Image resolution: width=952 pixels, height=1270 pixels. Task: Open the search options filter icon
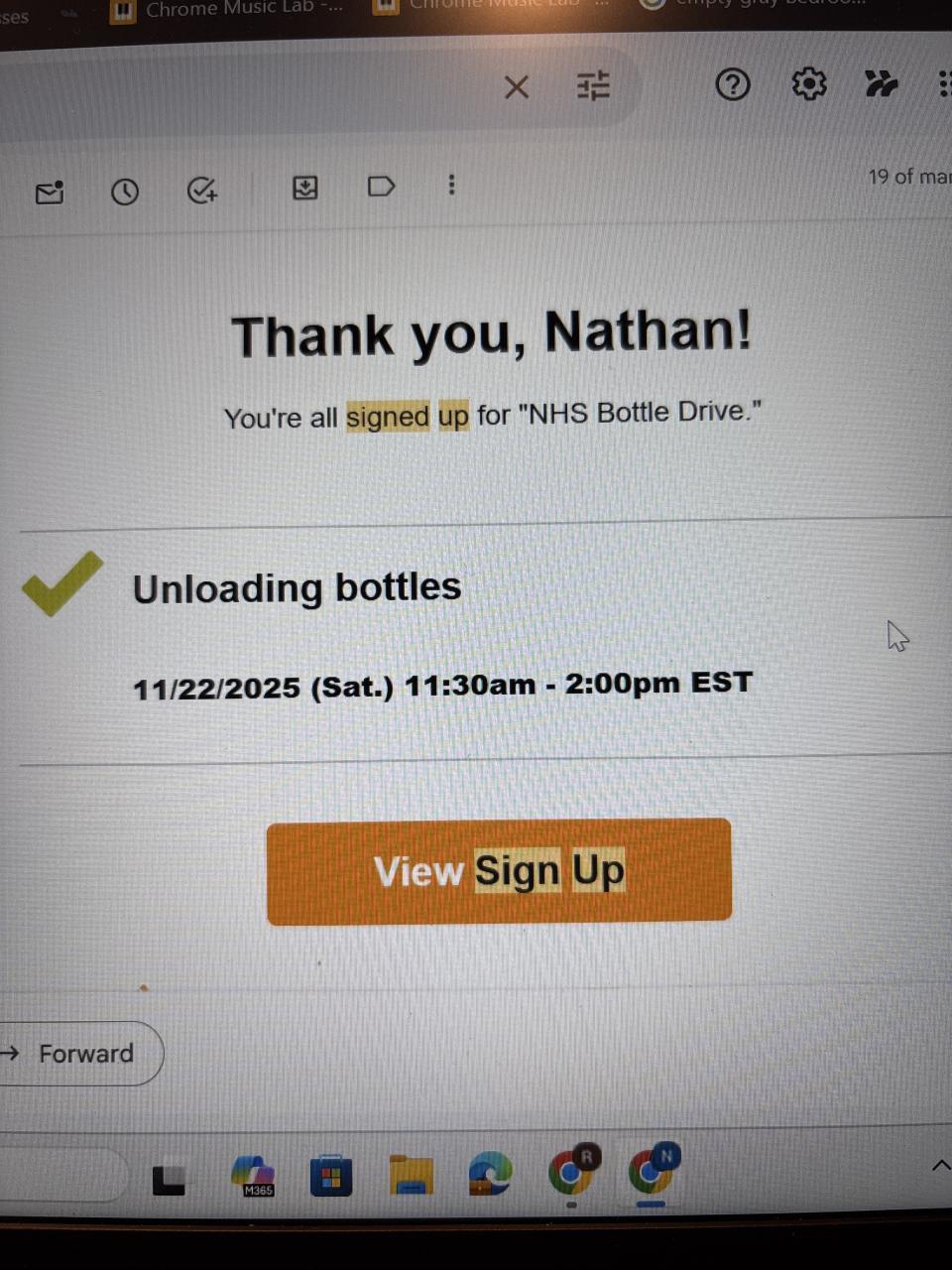coord(593,86)
